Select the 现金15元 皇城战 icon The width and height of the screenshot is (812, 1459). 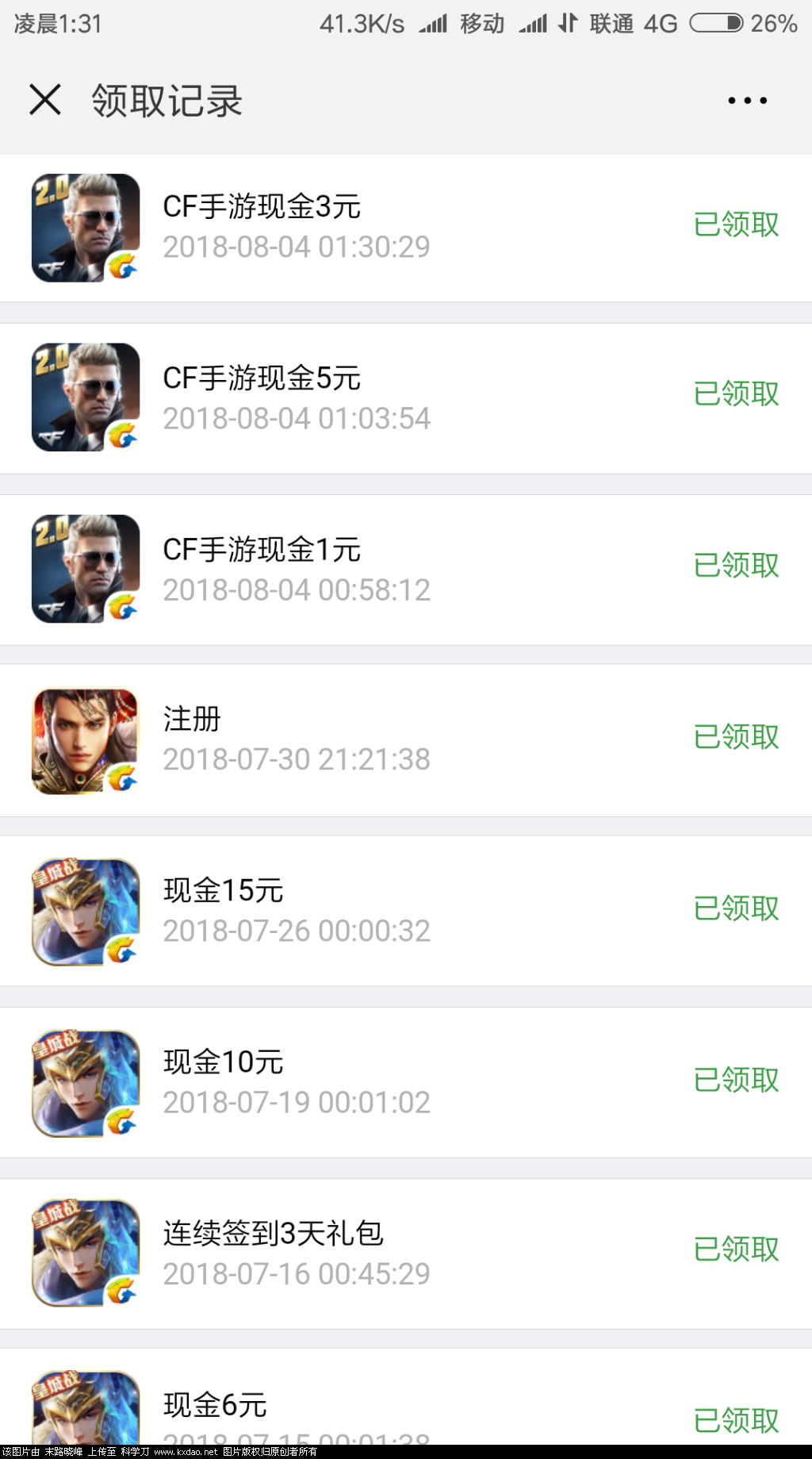point(84,909)
